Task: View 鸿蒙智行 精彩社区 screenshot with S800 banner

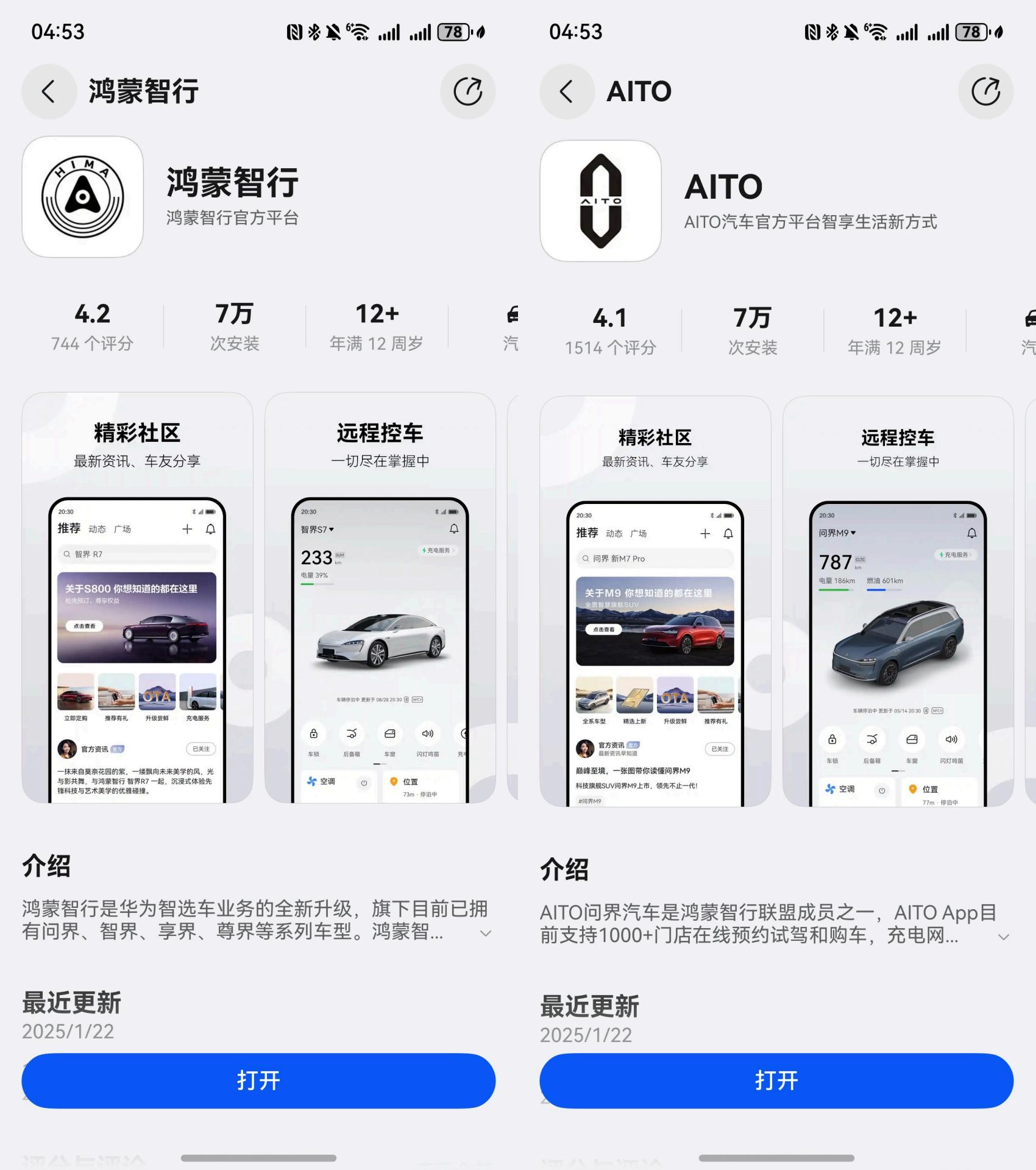Action: coord(137,597)
